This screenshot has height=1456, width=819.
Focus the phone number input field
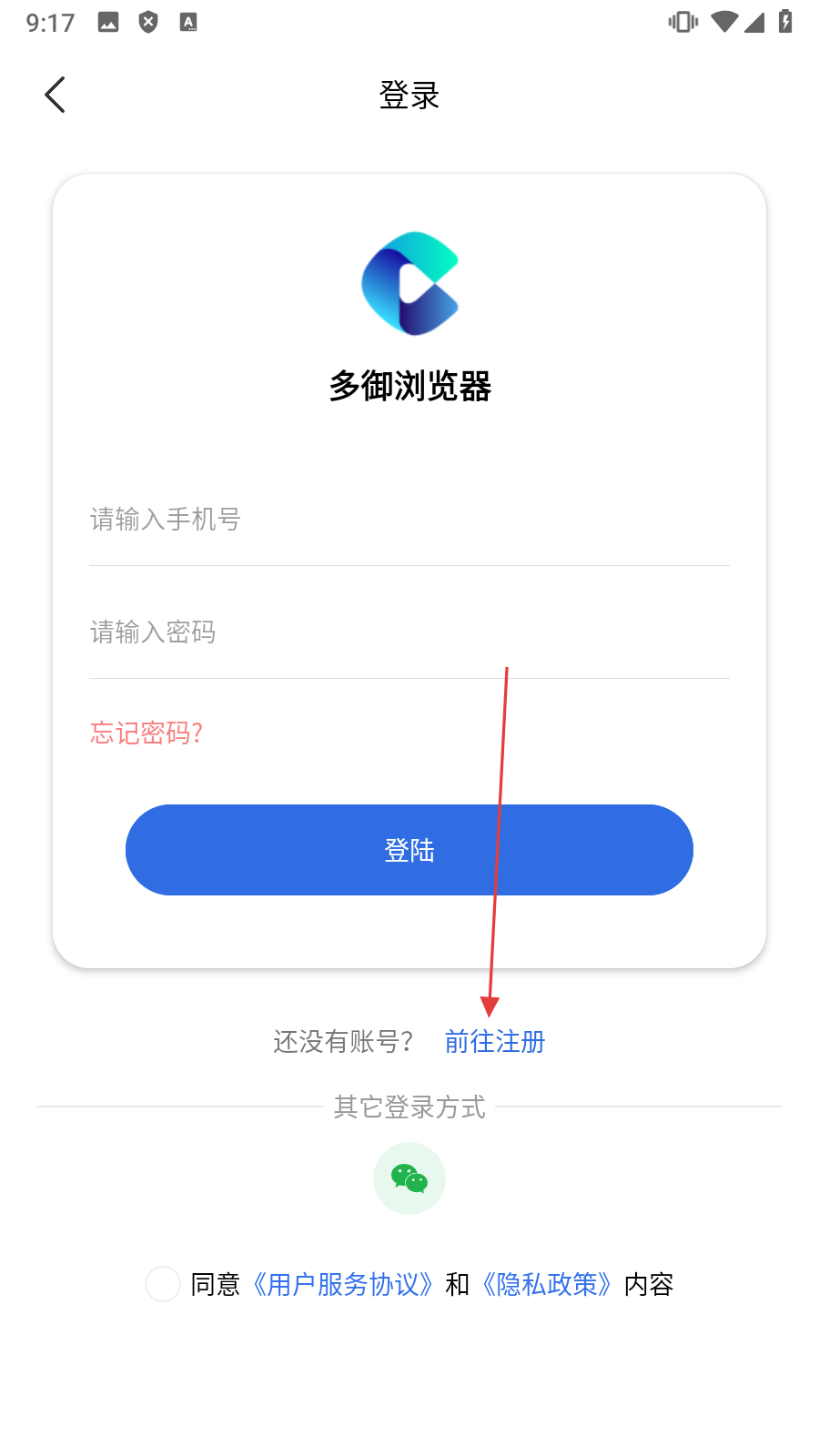[x=409, y=520]
